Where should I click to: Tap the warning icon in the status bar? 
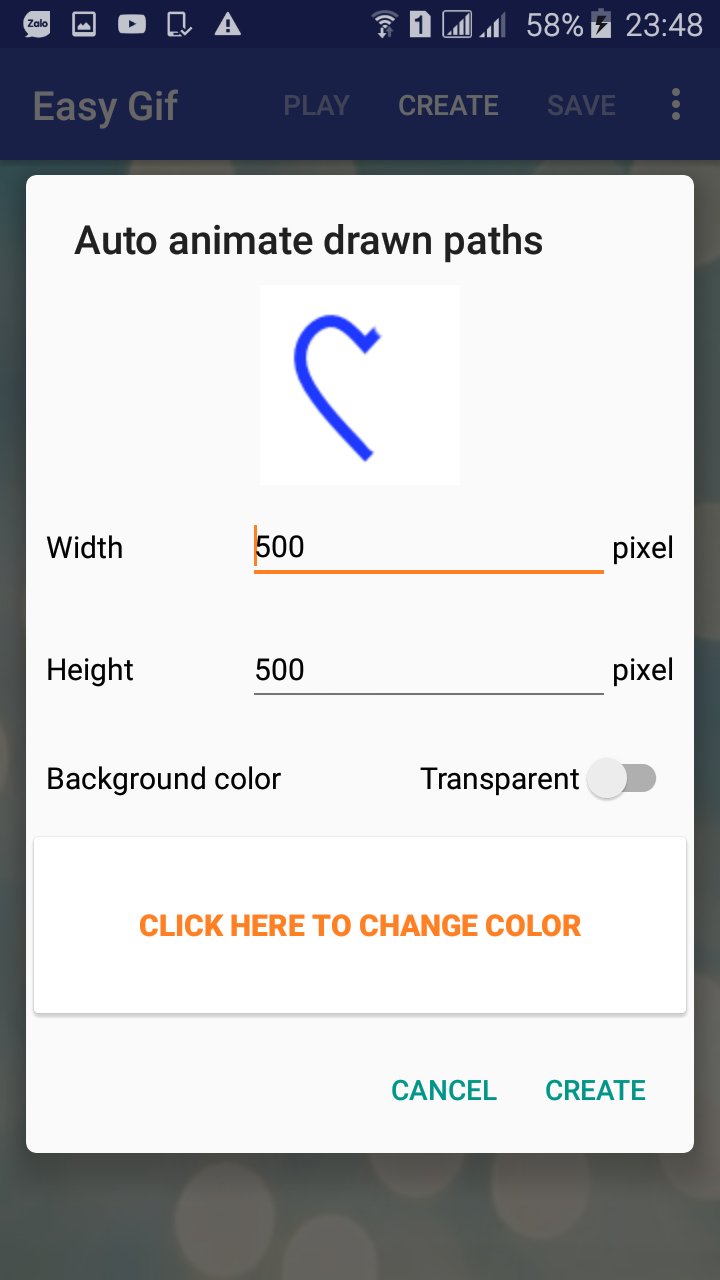click(227, 22)
